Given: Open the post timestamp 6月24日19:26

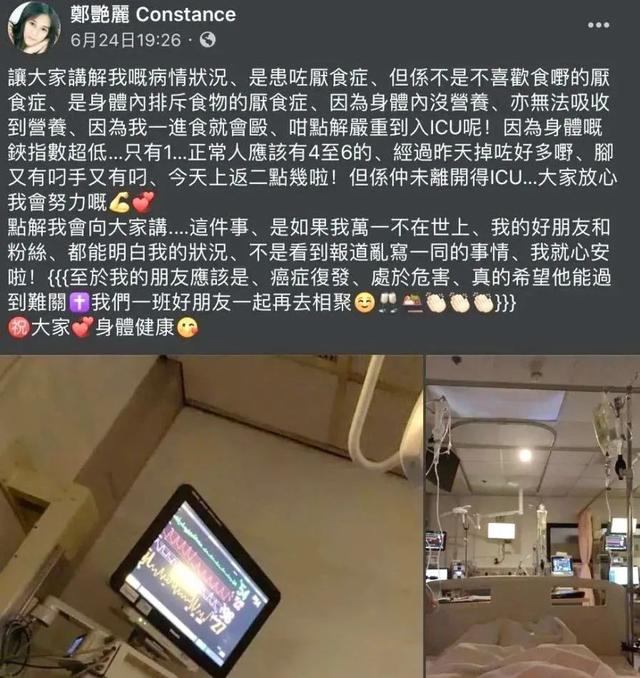Looking at the screenshot, I should tap(127, 40).
